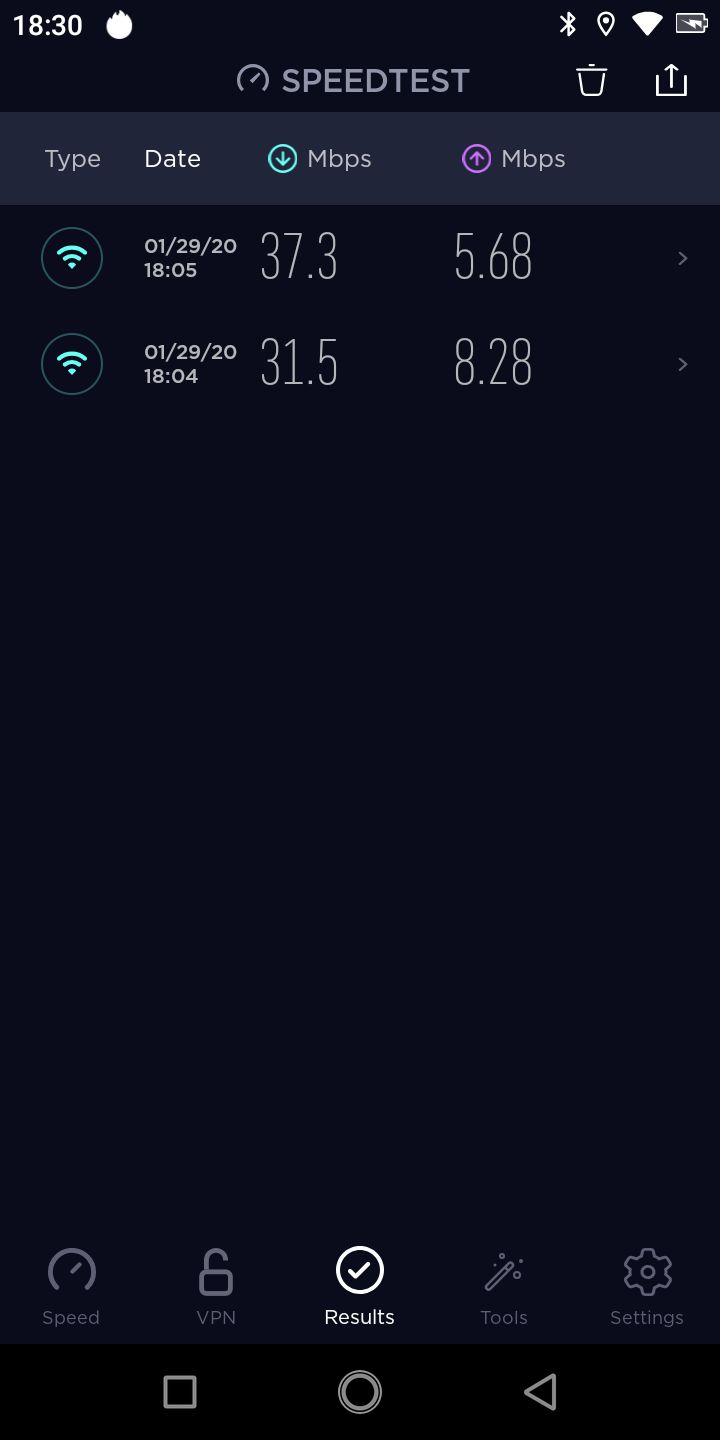Share results using the share icon
Screen dimensions: 720x1440
[x=671, y=80]
